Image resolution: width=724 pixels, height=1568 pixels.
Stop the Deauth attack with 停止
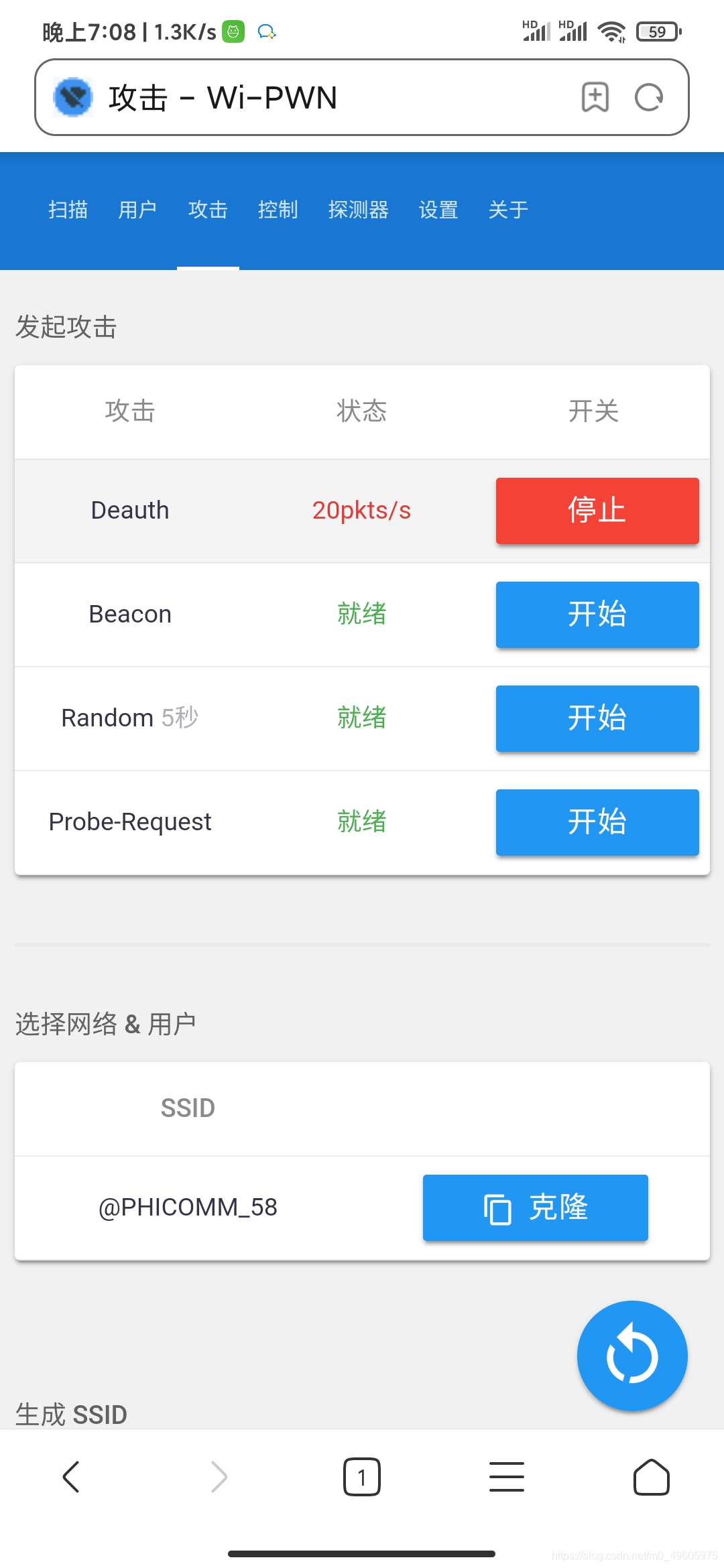pos(597,511)
